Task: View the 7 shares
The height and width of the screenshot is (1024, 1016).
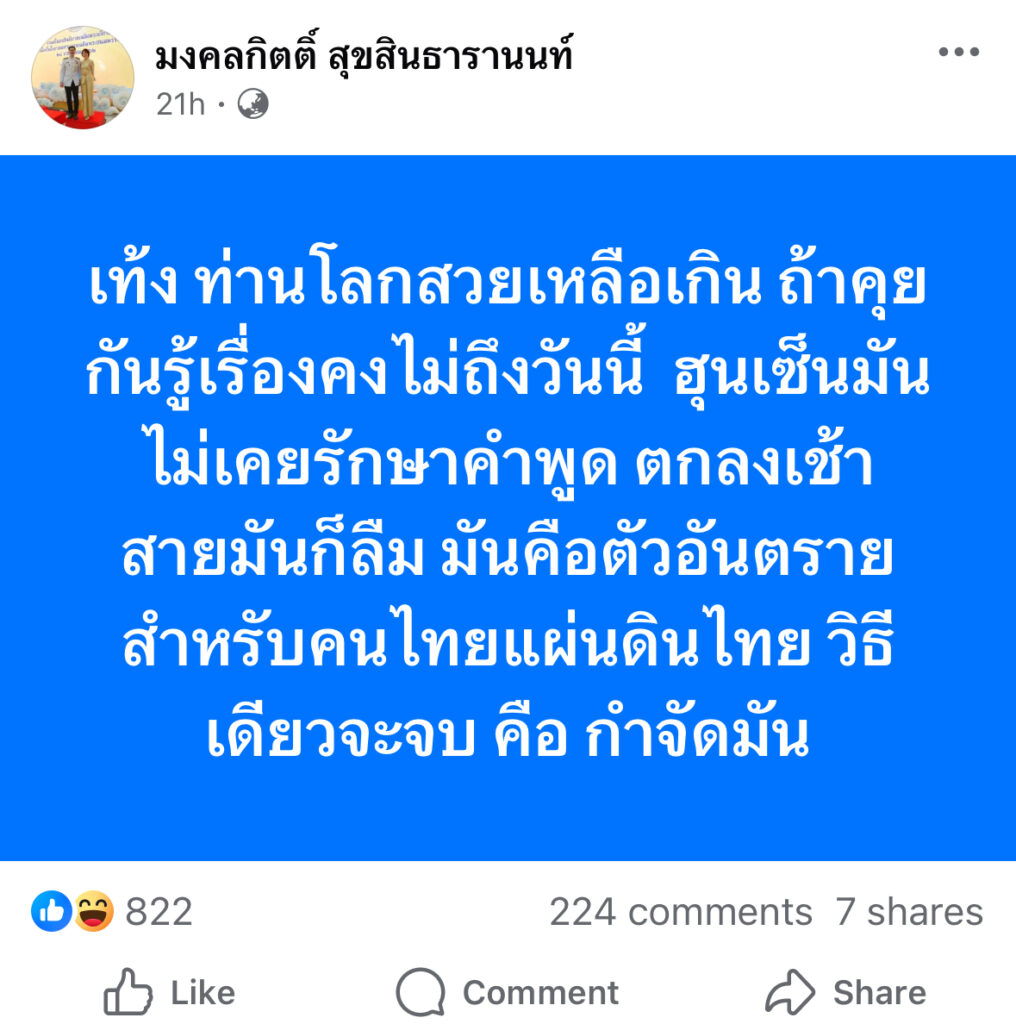Action: 909,912
